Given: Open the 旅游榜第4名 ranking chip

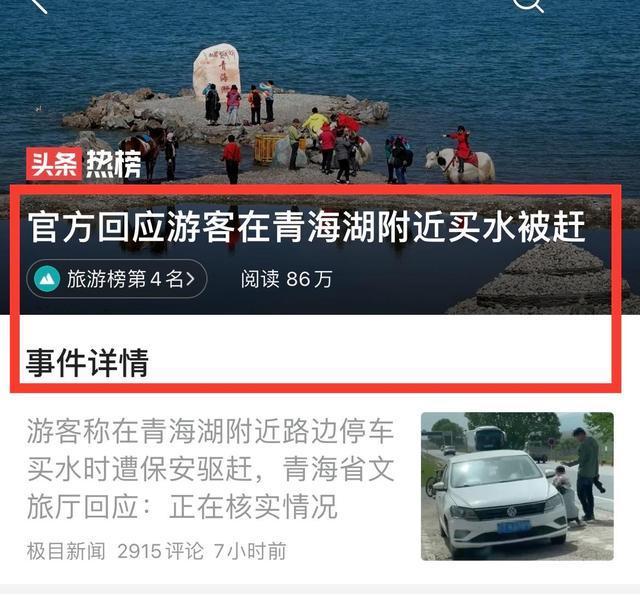Looking at the screenshot, I should pos(117,279).
